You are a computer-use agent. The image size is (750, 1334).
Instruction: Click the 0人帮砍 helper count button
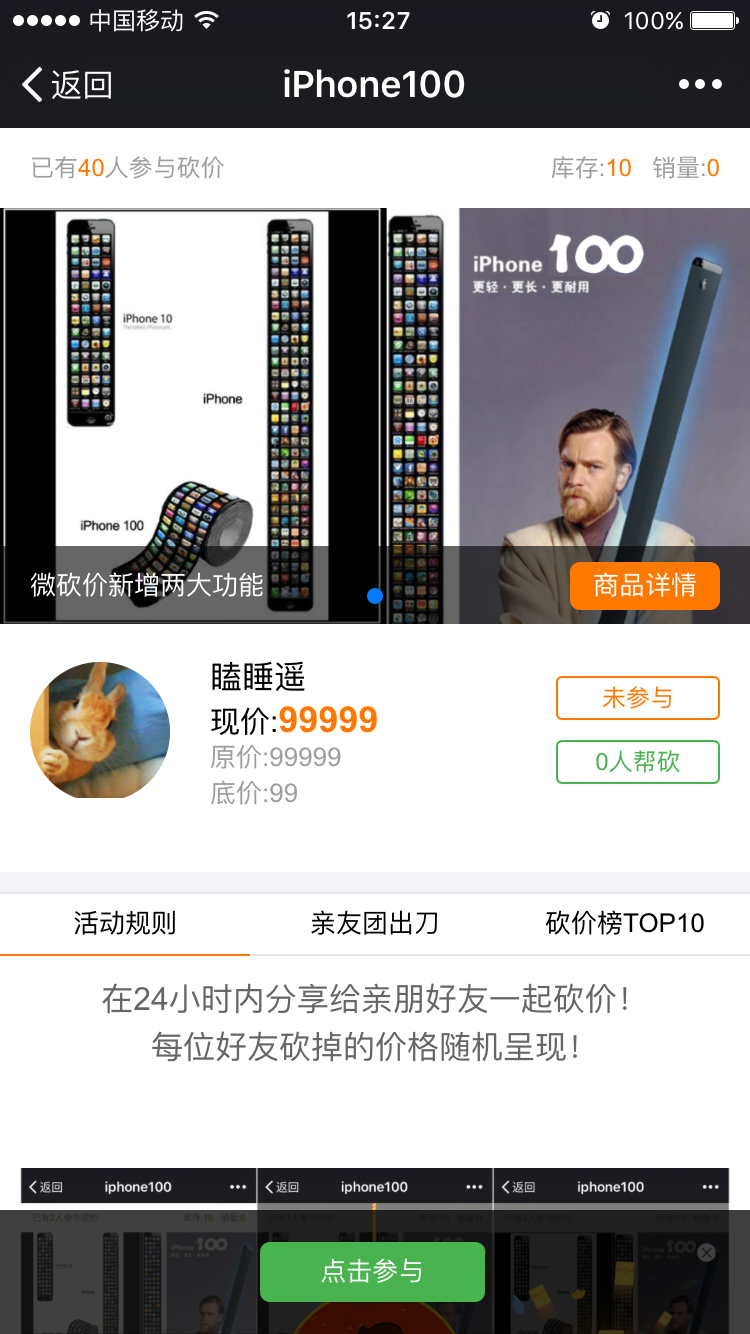[637, 761]
